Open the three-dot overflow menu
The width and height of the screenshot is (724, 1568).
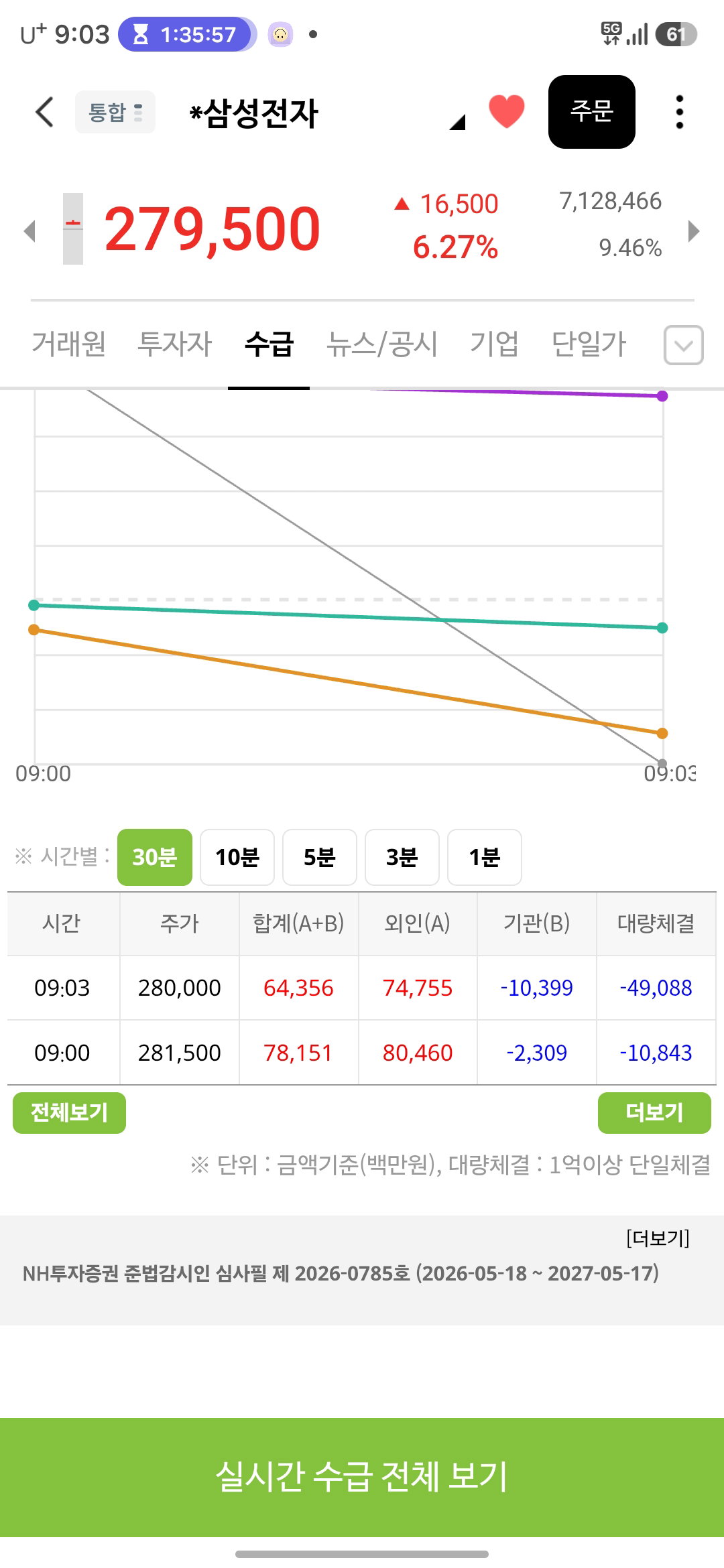680,112
